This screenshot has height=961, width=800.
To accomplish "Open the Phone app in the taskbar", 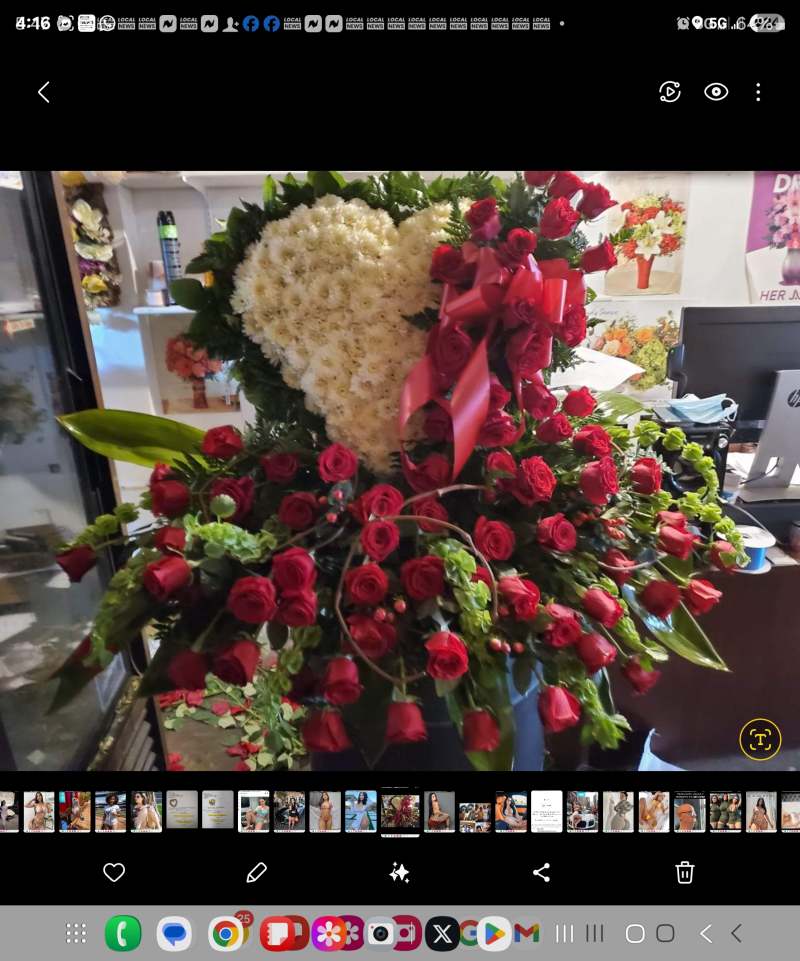I will (x=123, y=934).
